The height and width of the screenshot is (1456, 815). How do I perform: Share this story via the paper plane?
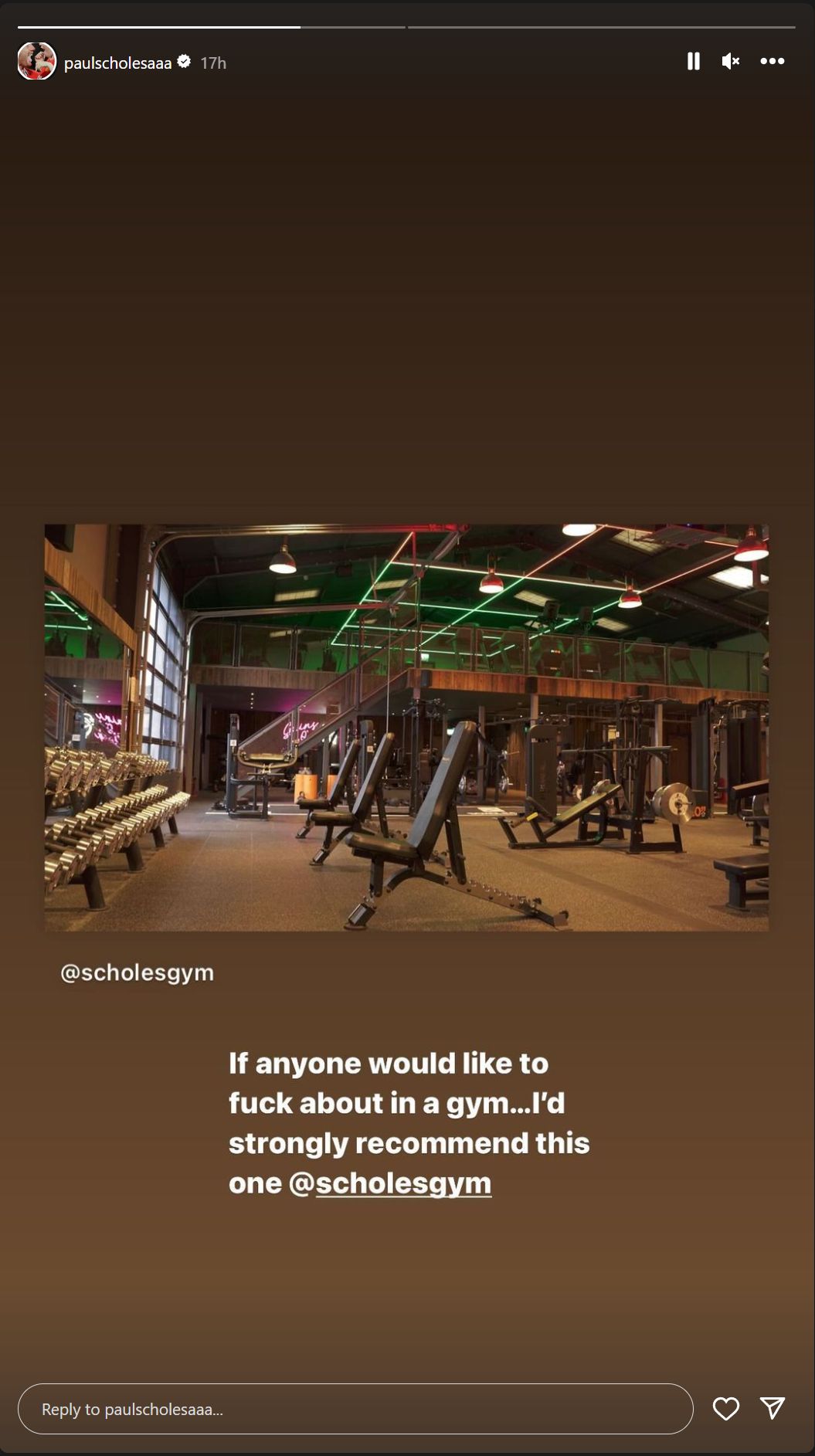point(772,1408)
